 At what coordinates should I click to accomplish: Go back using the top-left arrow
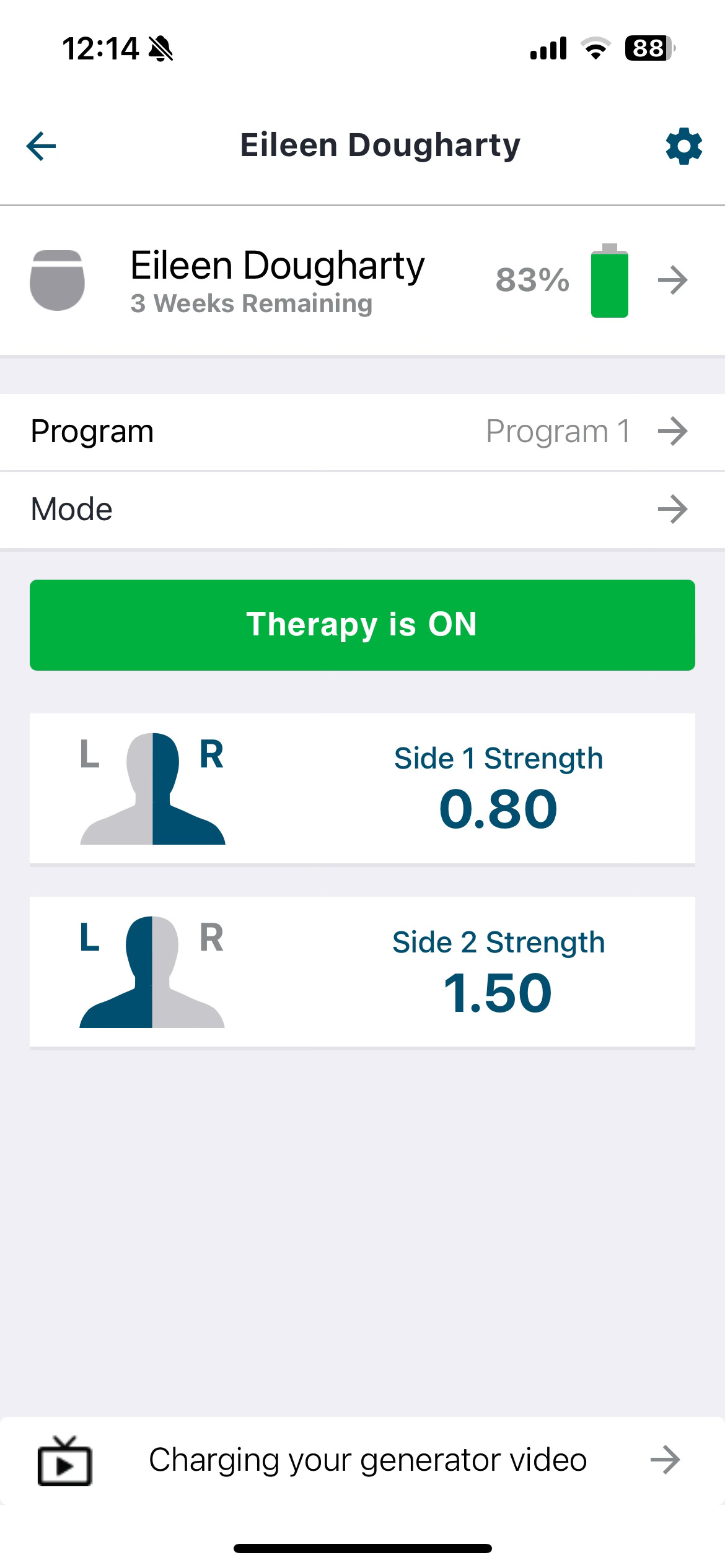(x=42, y=146)
